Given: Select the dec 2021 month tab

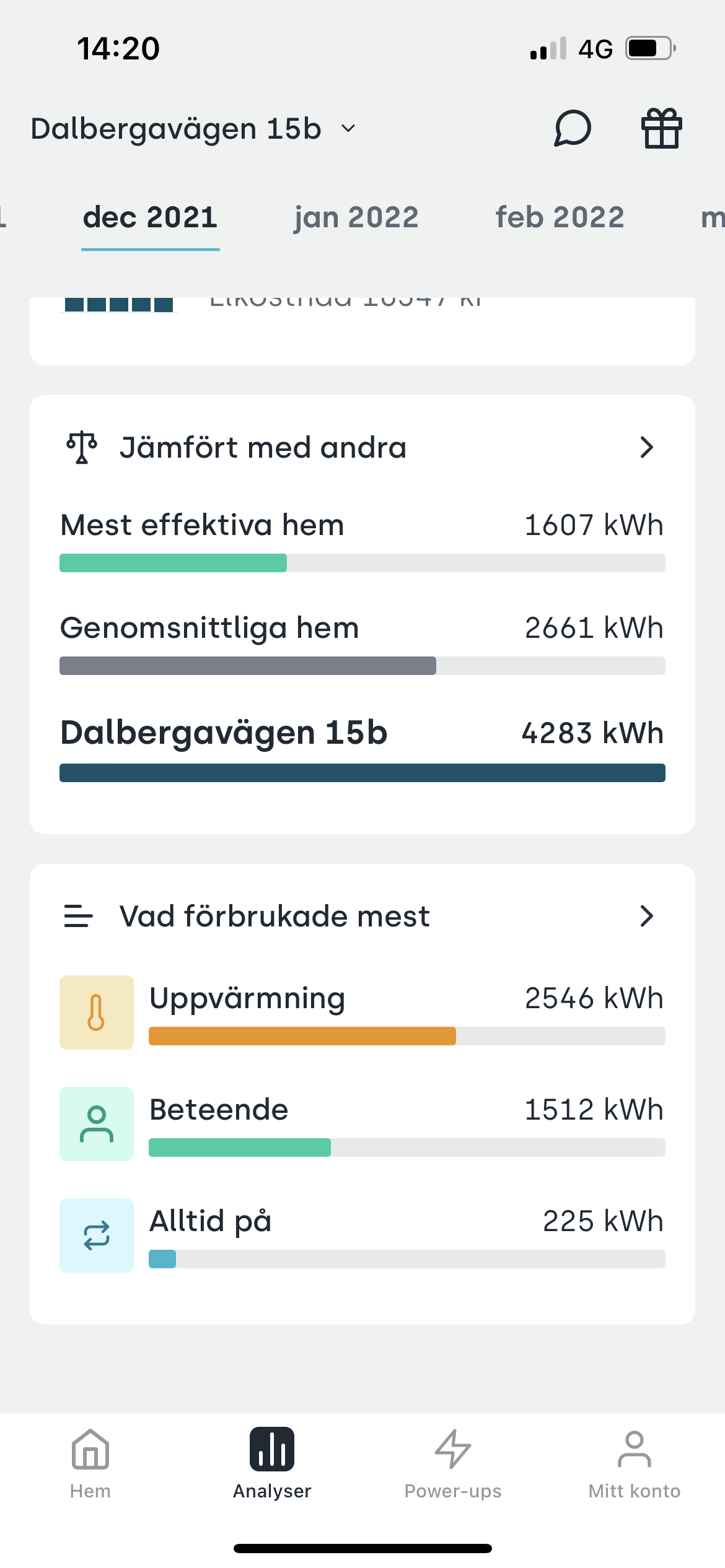Looking at the screenshot, I should (151, 218).
